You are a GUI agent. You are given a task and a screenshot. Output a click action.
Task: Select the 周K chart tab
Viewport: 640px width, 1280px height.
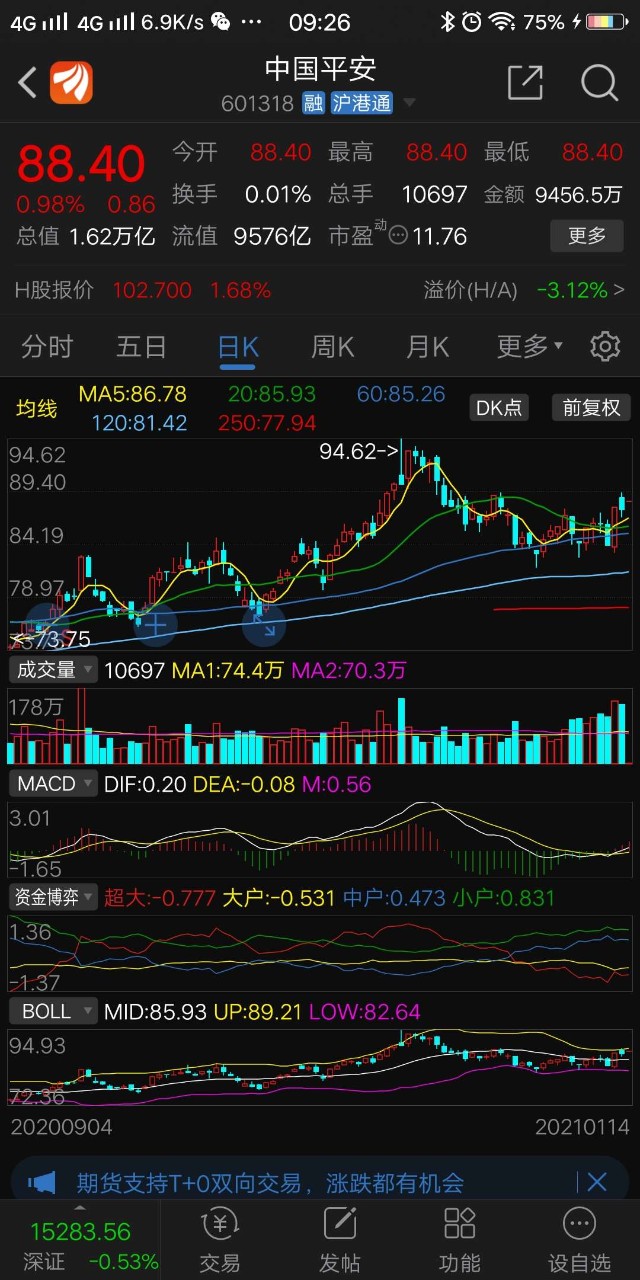(333, 347)
